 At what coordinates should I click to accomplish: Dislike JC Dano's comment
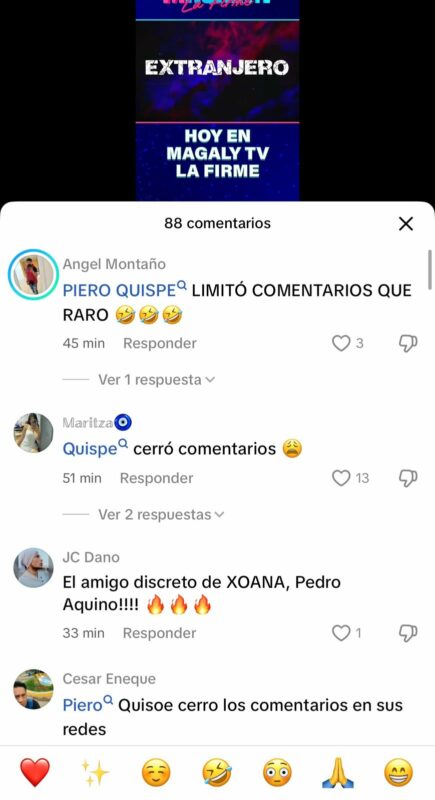point(408,633)
